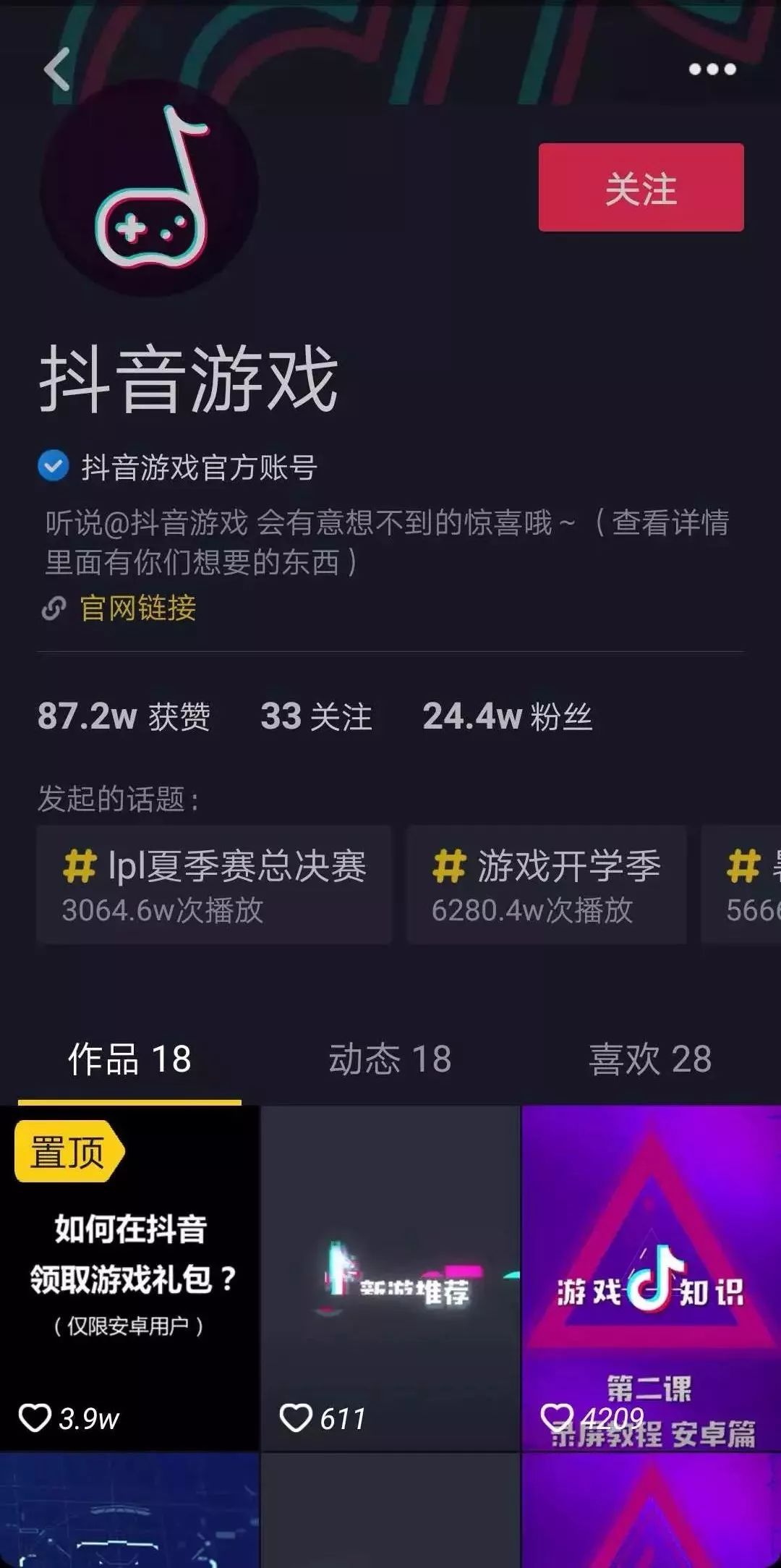Play the 游戏知识 第二课 video
781x1568 pixels.
[651, 1277]
